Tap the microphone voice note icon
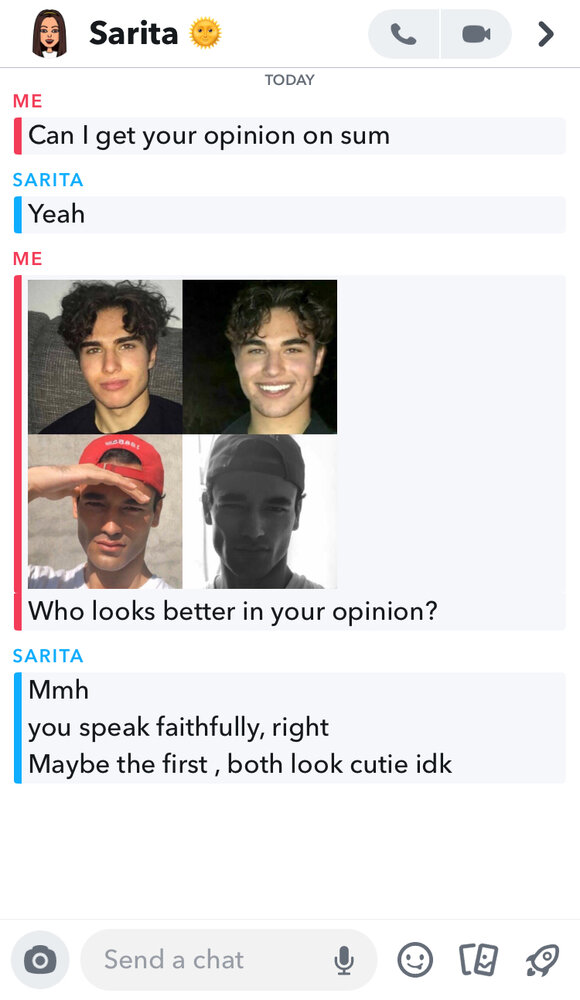 click(344, 960)
